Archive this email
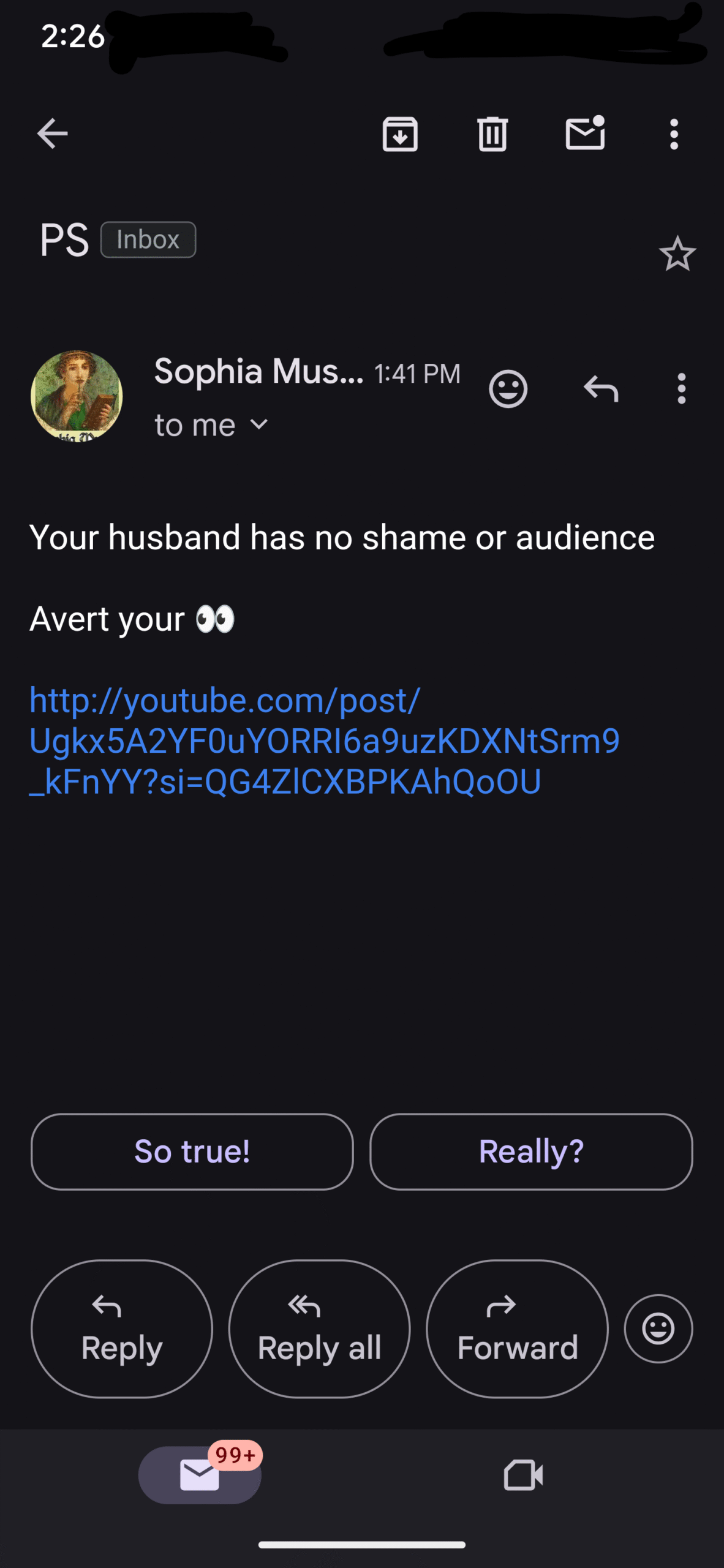 point(400,134)
